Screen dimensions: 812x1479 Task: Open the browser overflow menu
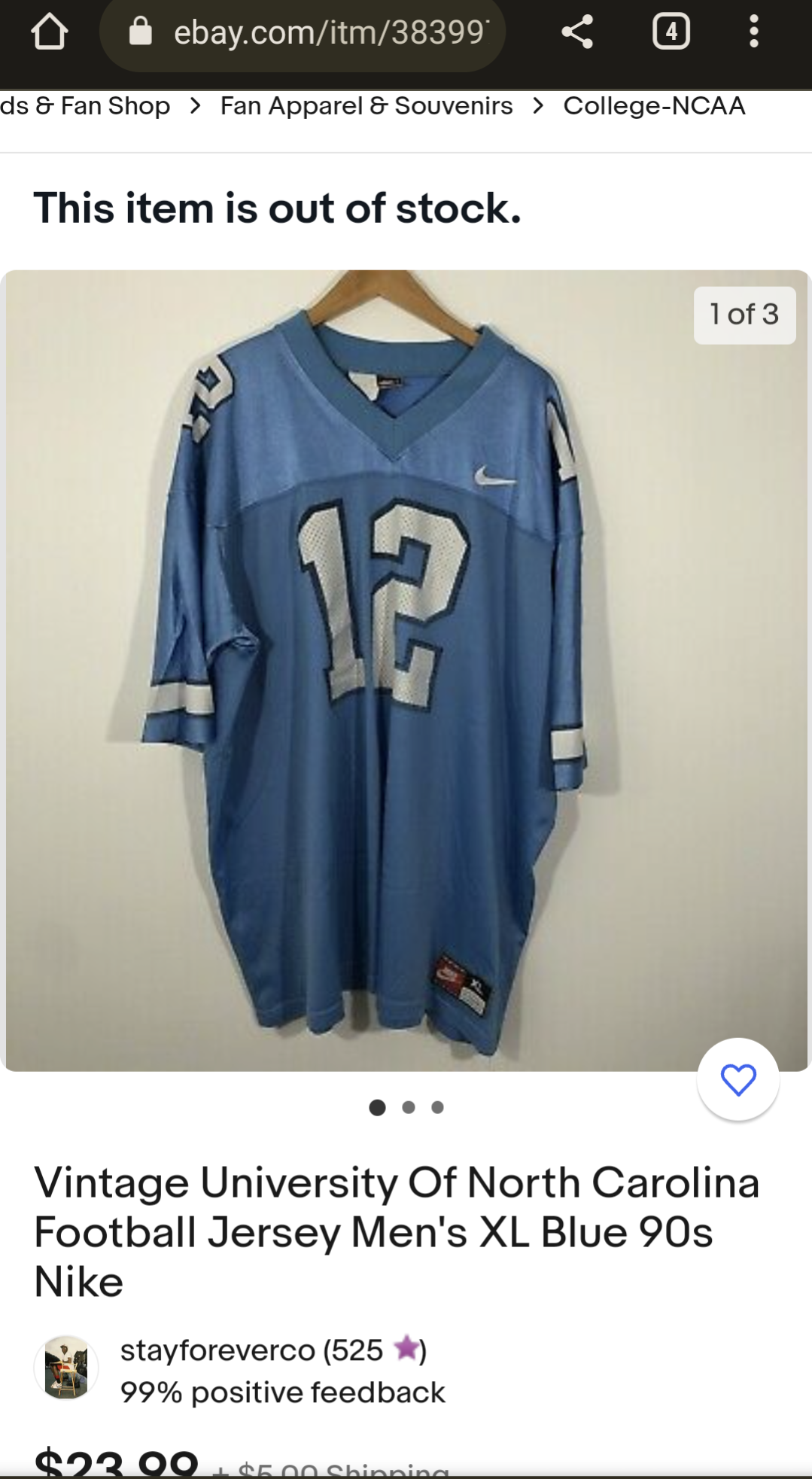pos(753,32)
